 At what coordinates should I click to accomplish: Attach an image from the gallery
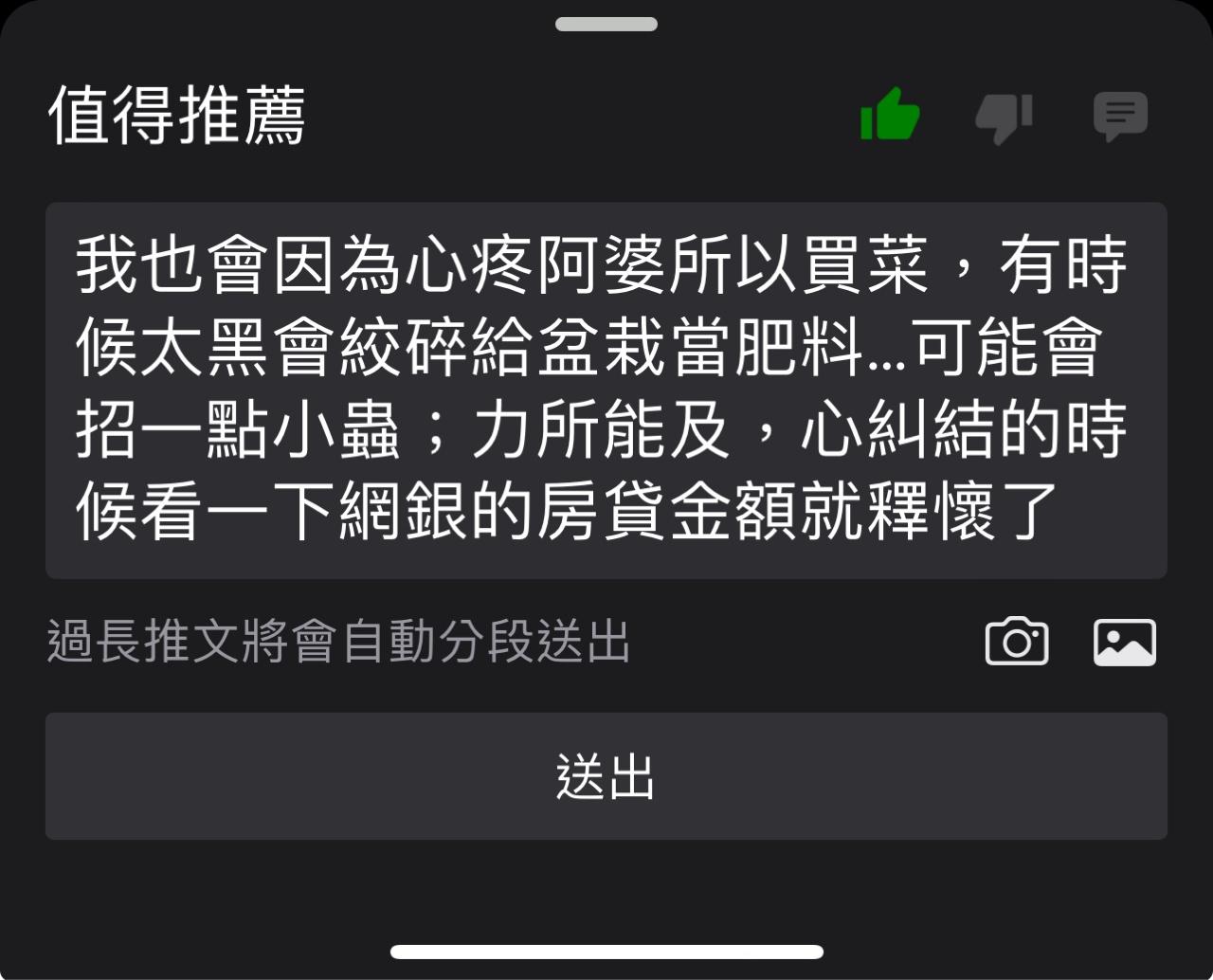1125,642
